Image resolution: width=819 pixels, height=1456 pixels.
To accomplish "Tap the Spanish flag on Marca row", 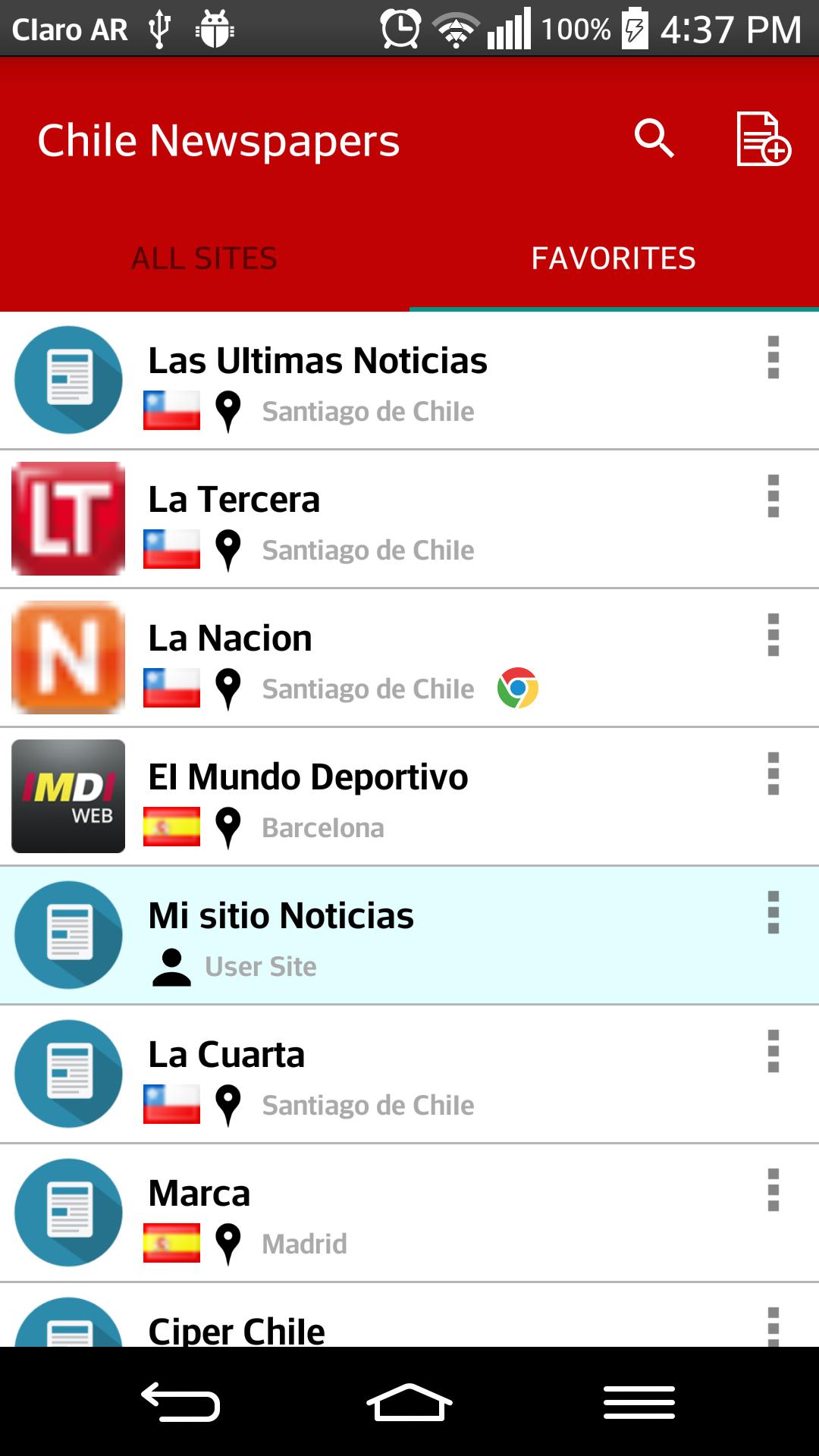I will point(171,1244).
